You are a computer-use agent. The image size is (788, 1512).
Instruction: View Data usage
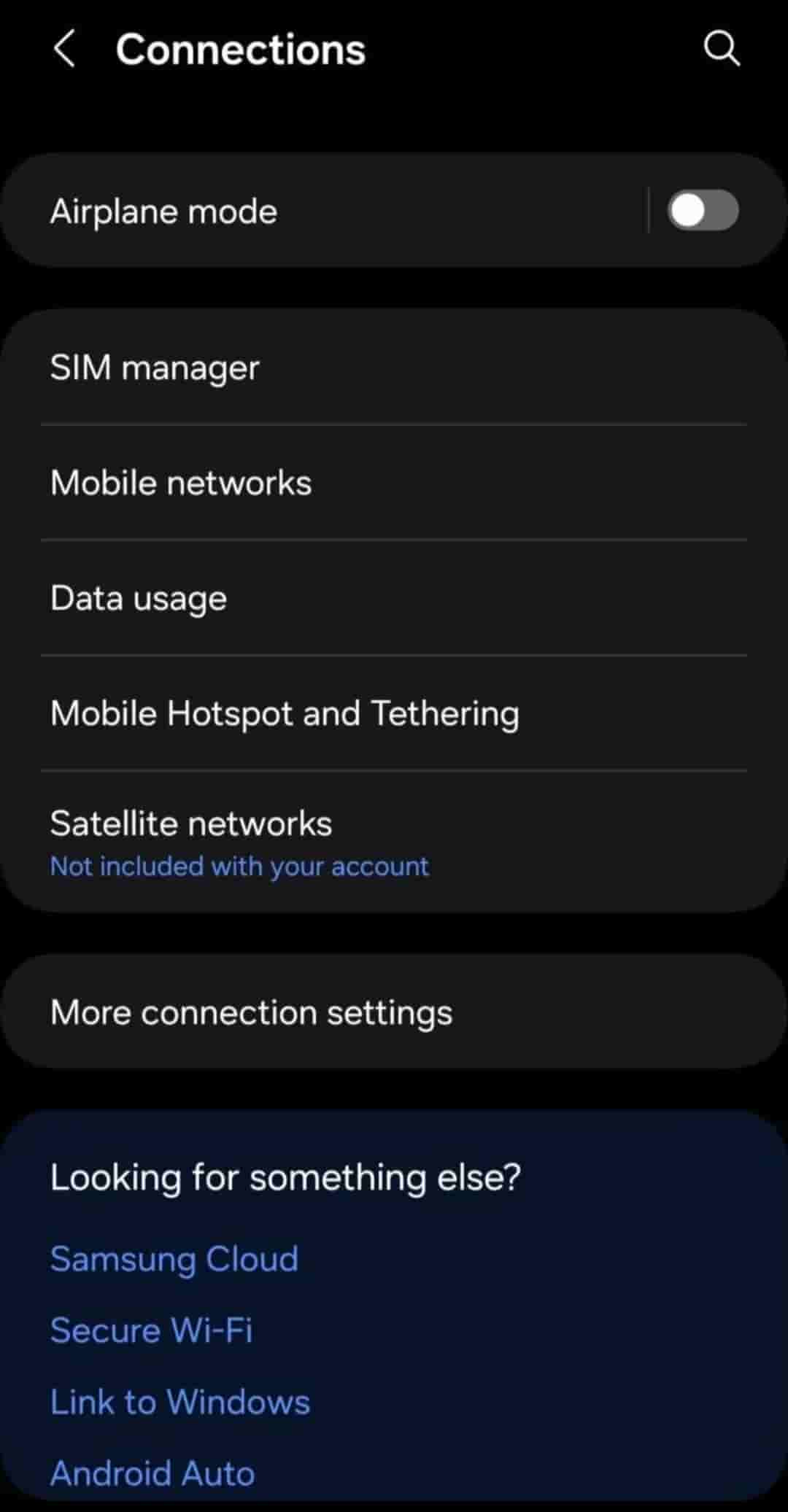pos(394,598)
